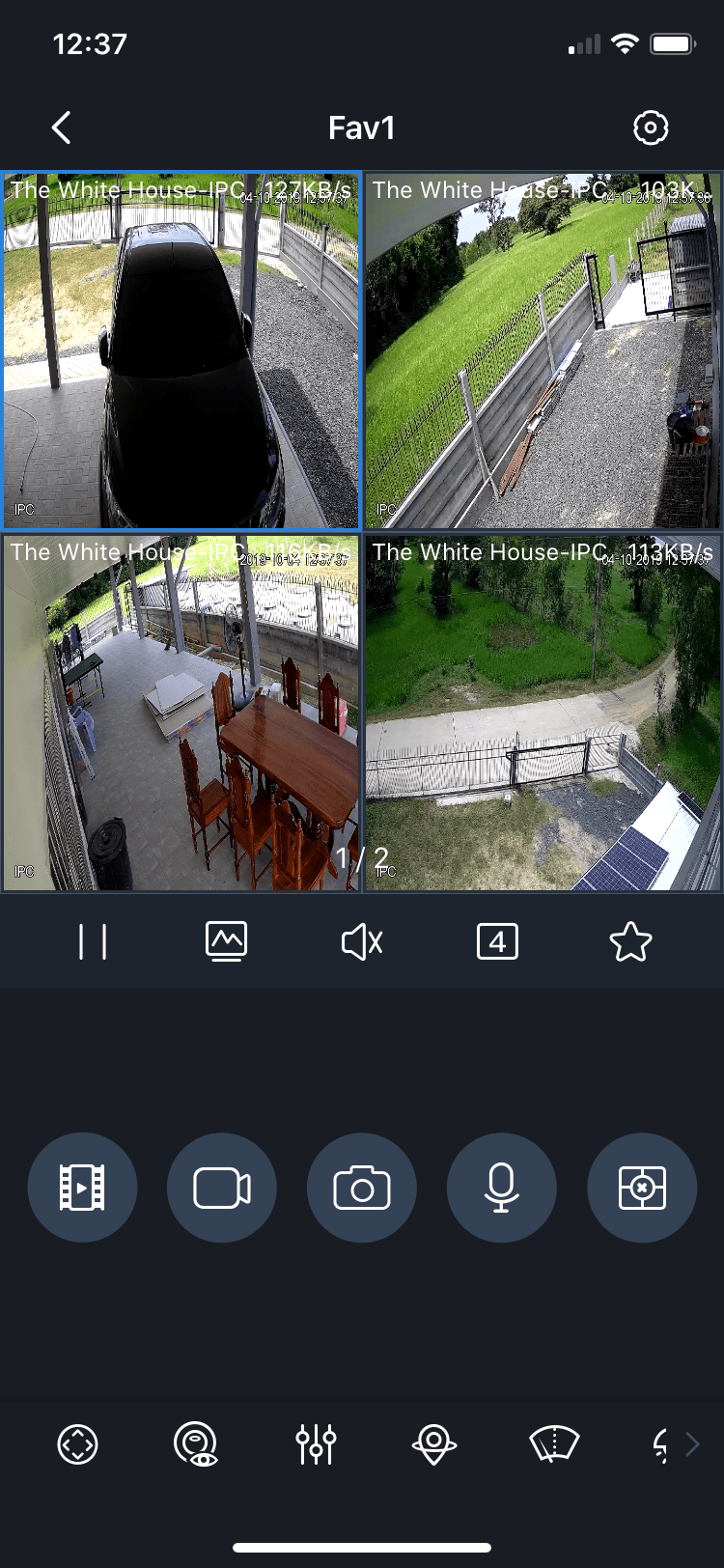Select the camera feed showing the black car
The width and height of the screenshot is (724, 1568).
(181, 352)
